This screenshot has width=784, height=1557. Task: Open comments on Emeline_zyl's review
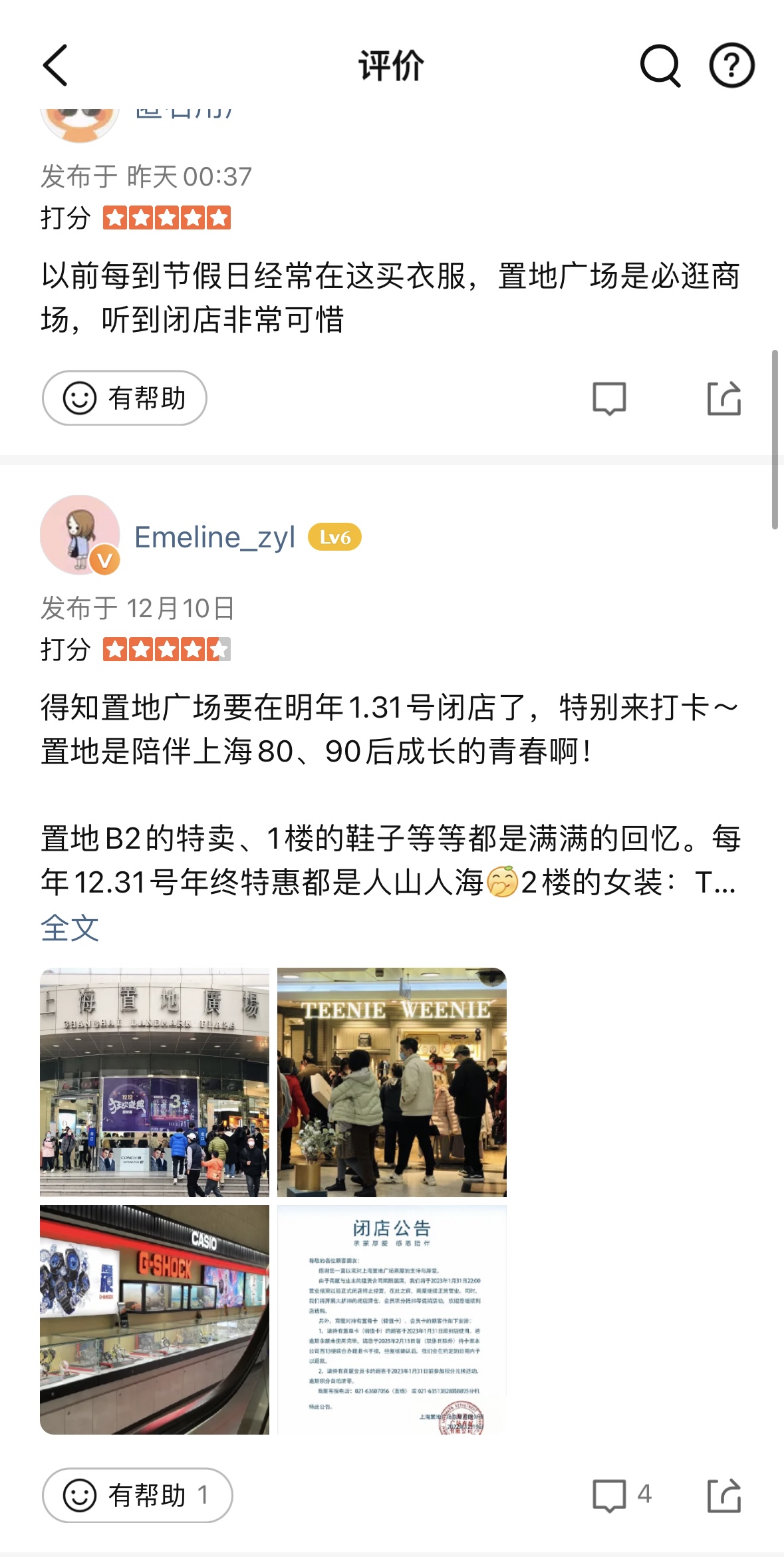pyautogui.click(x=621, y=1495)
